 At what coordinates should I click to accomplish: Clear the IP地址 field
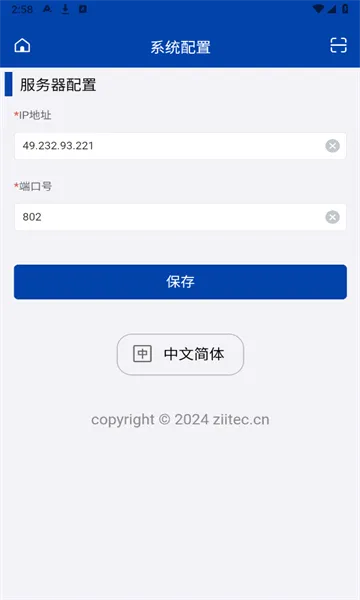click(332, 146)
